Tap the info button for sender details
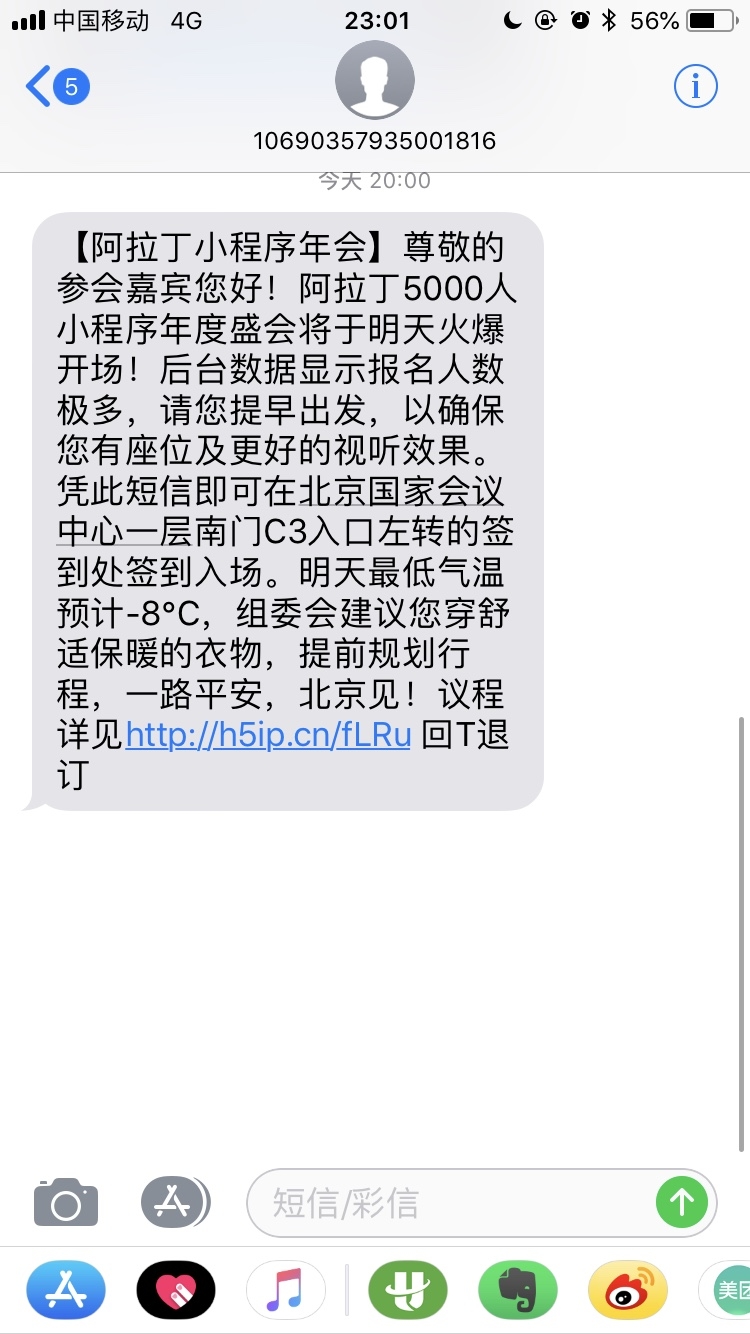Viewport: 750px width, 1334px height. (x=695, y=86)
